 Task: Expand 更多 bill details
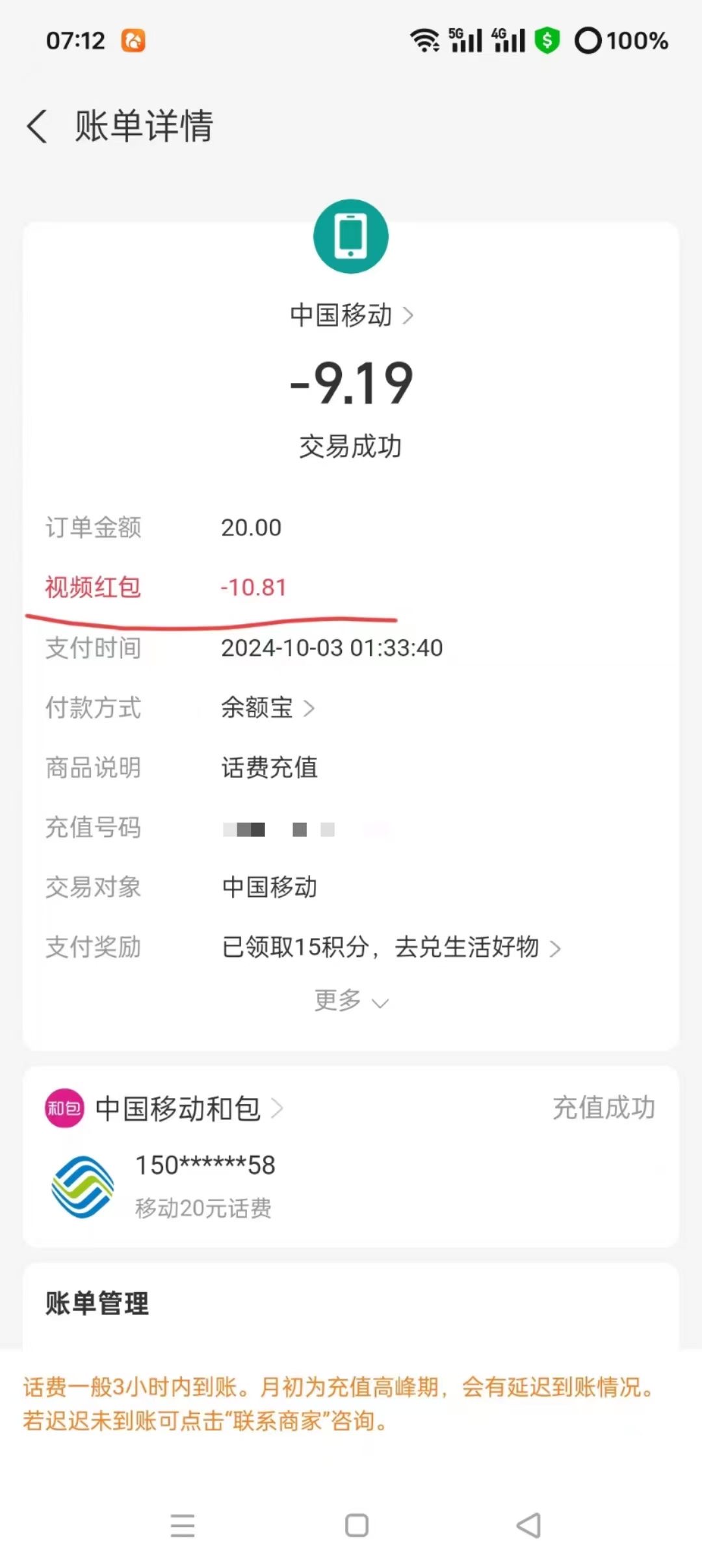(351, 1001)
